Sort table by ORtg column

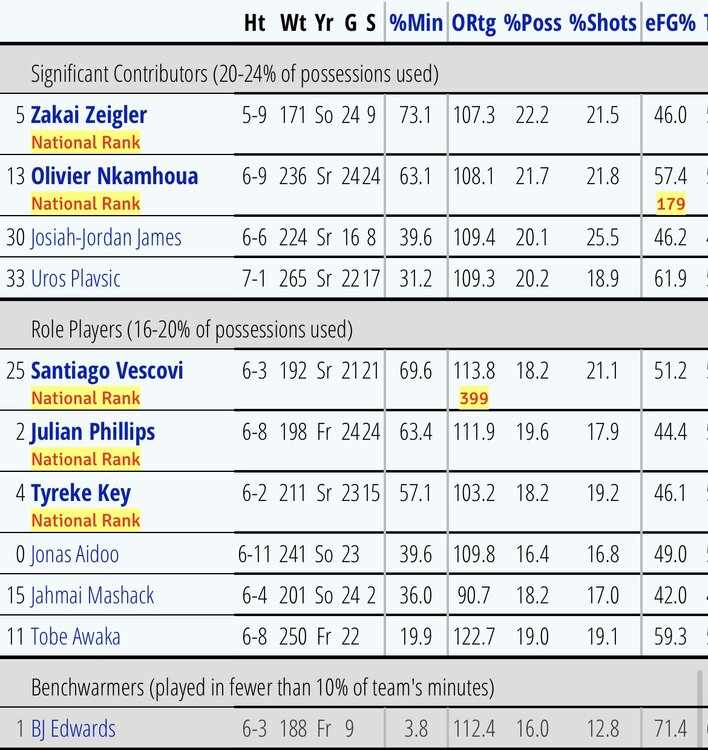coord(473,23)
